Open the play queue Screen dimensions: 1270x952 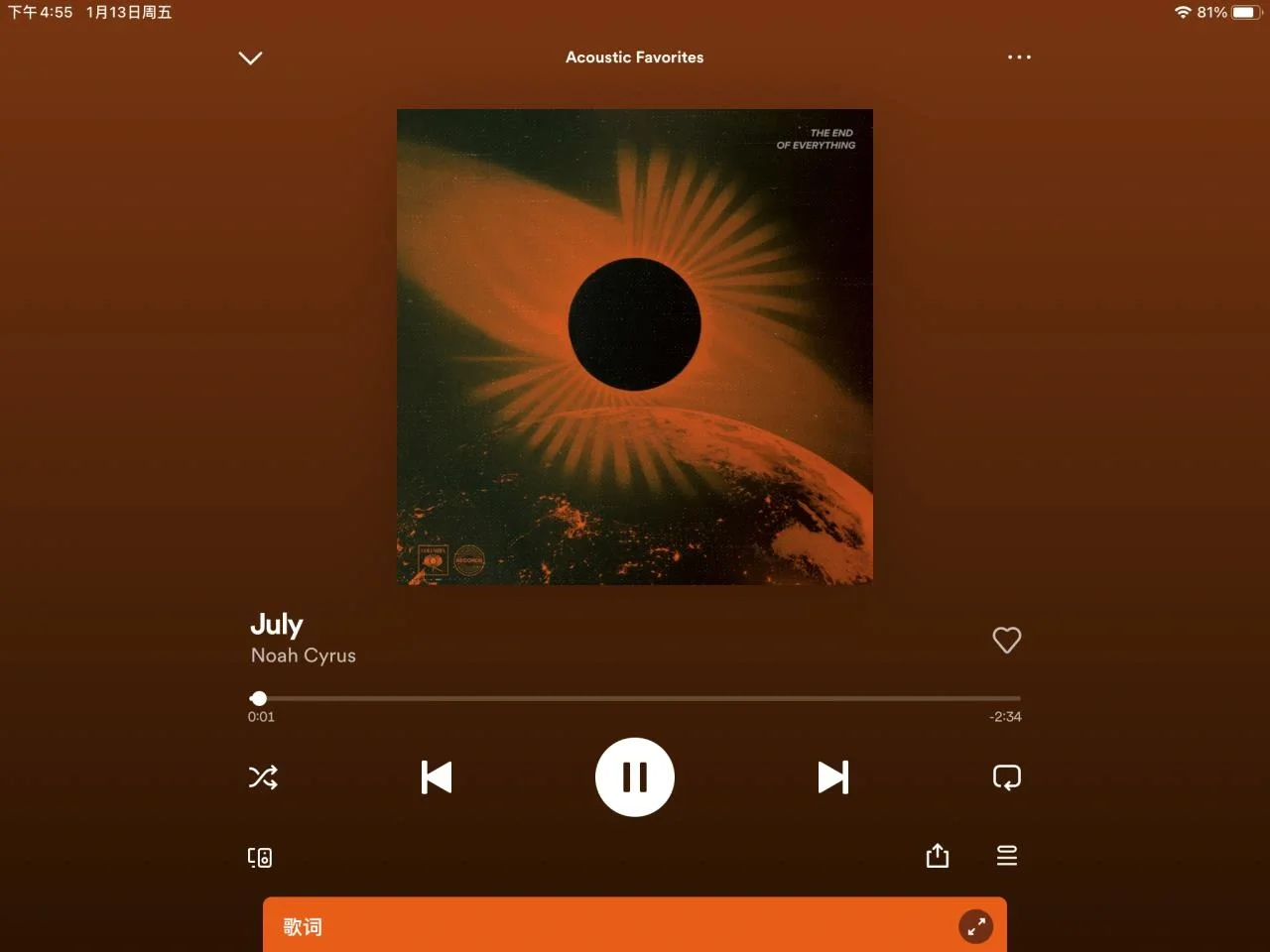click(x=1006, y=856)
